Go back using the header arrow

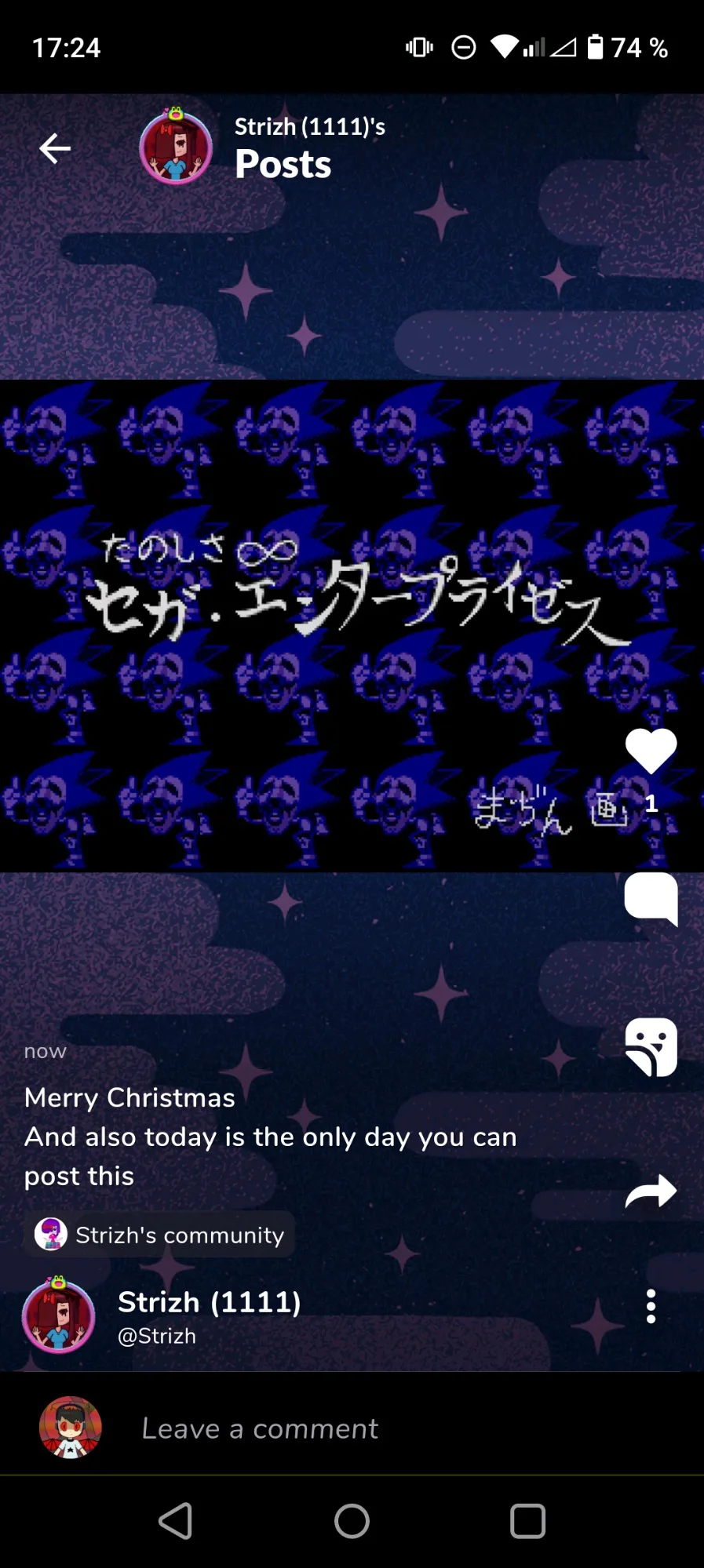coord(55,148)
